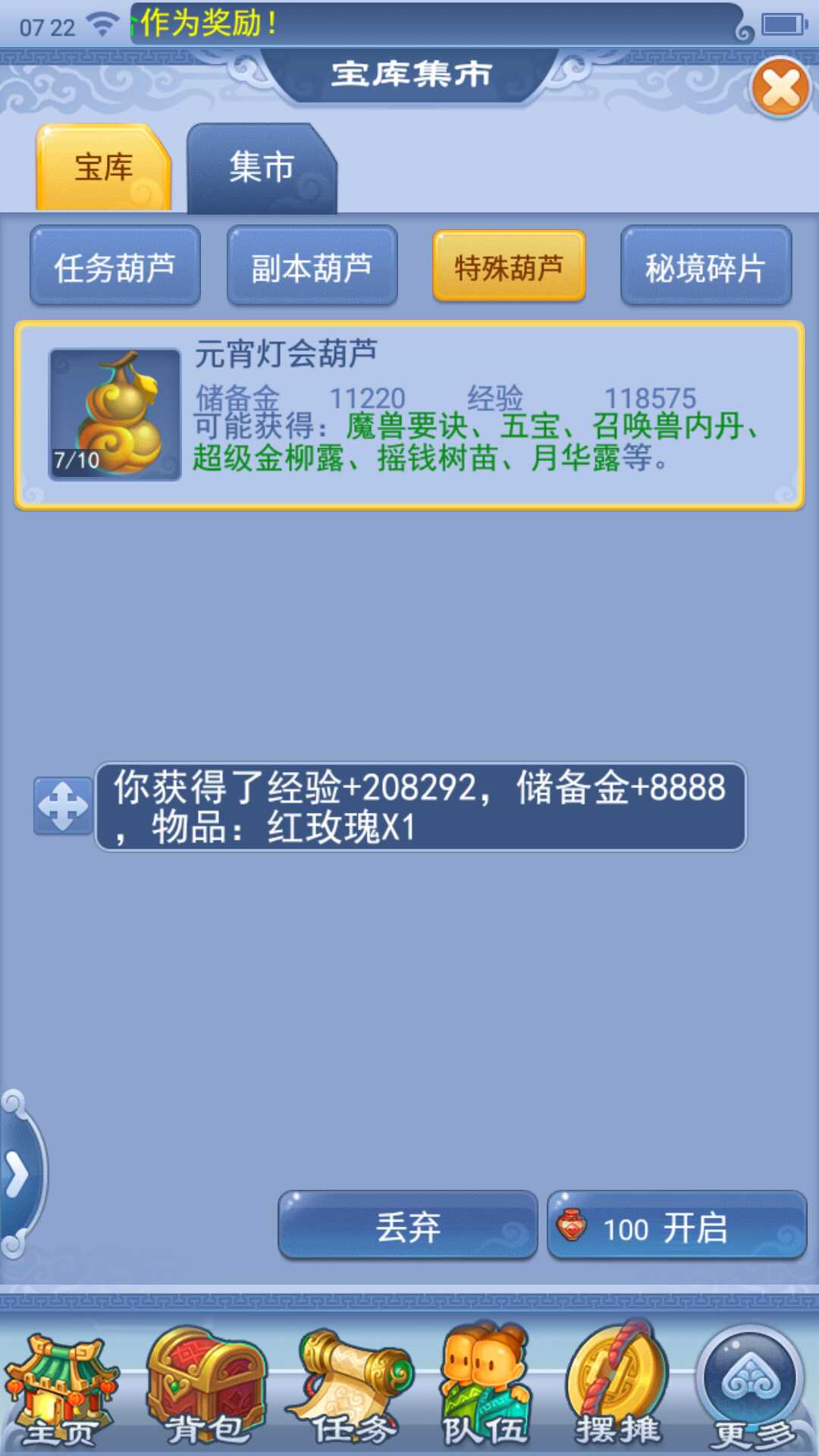This screenshot has width=819, height=1456.
Task: Select the 元宵灯会葫芦 item card
Action: [409, 415]
